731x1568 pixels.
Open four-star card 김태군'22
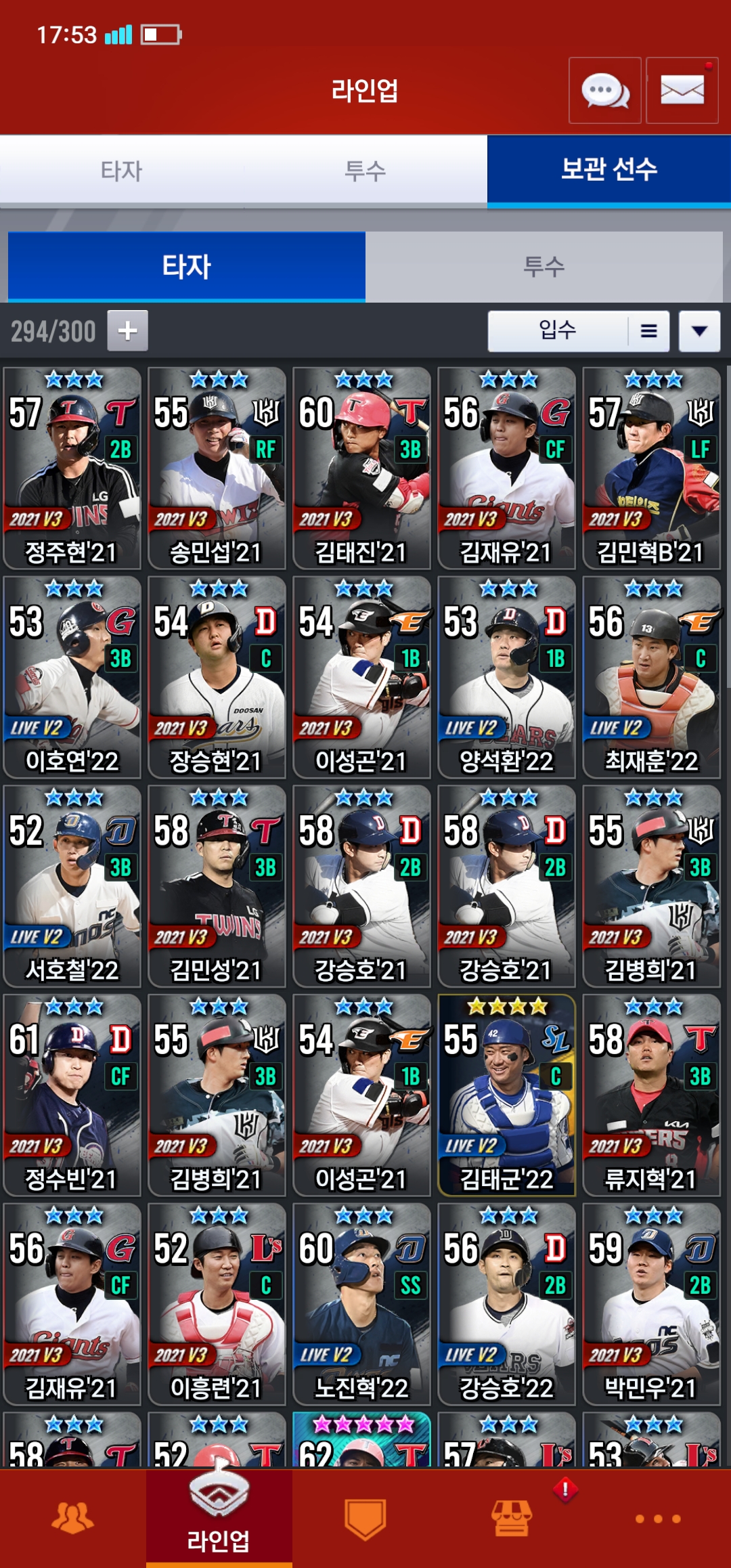(x=507, y=1096)
